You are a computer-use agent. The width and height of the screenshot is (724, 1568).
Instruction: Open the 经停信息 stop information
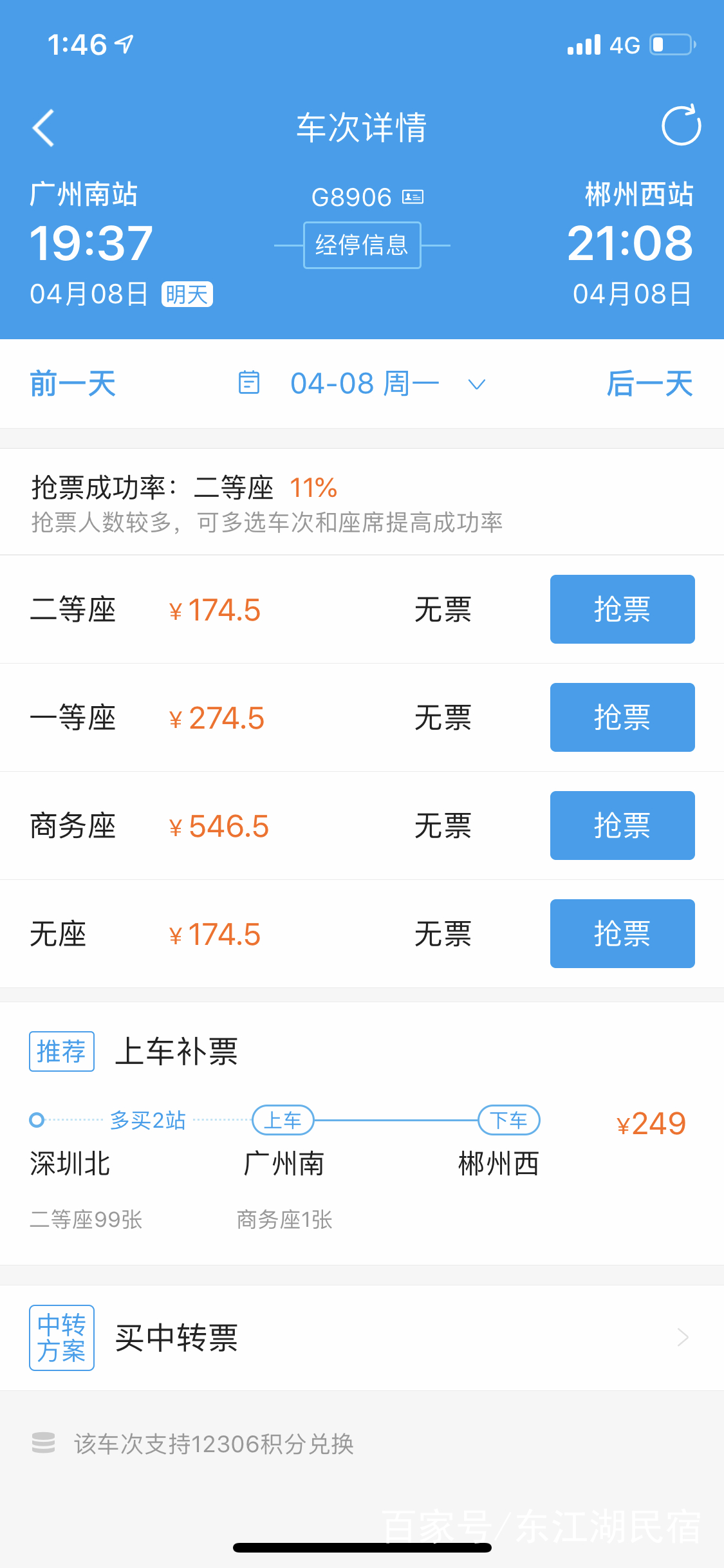click(x=362, y=245)
